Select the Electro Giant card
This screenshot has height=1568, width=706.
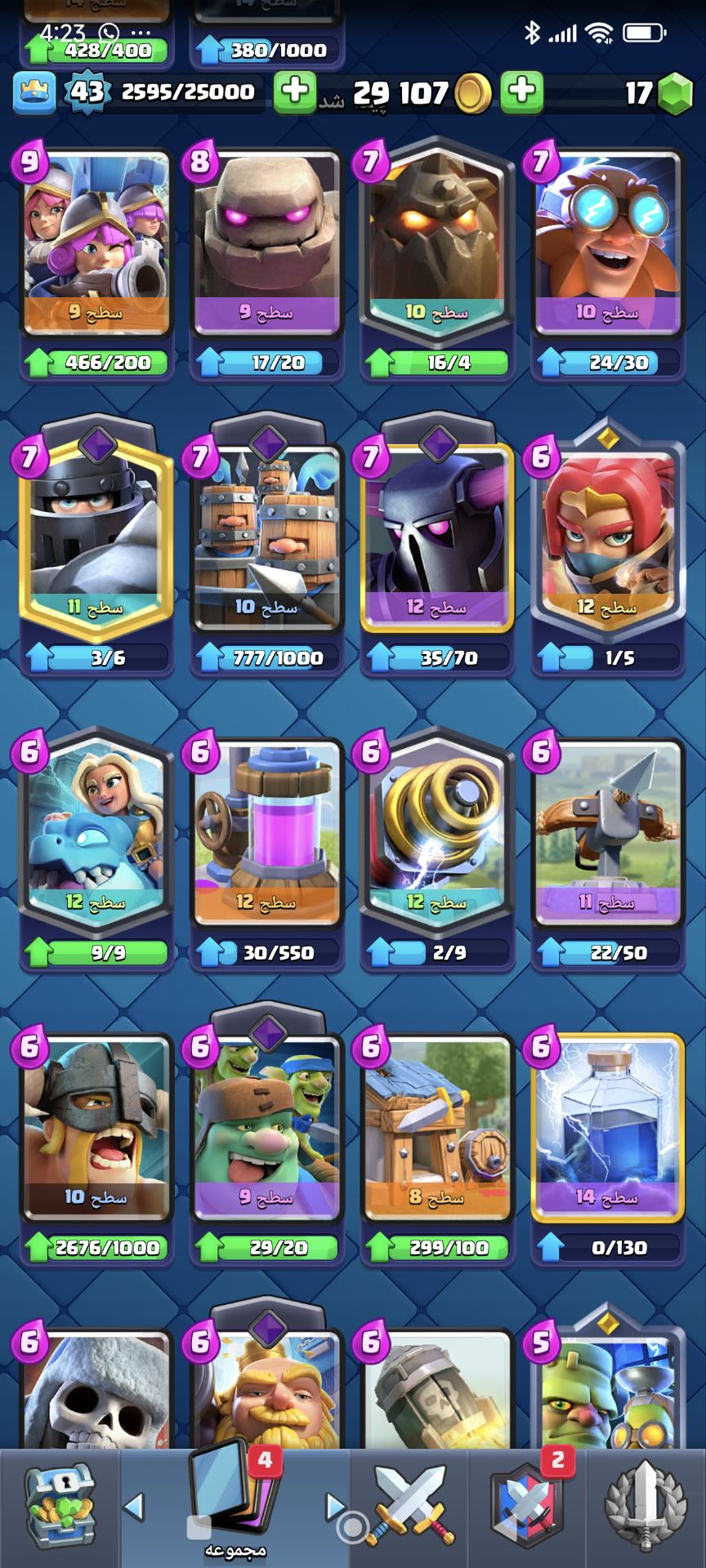point(606,245)
